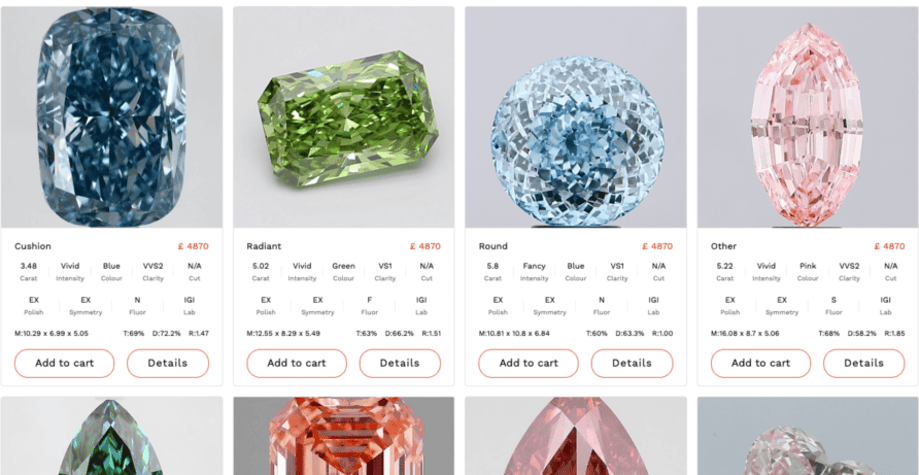This screenshot has width=919, height=475.
Task: View details of the pink Other-shape diamond
Action: 864,363
